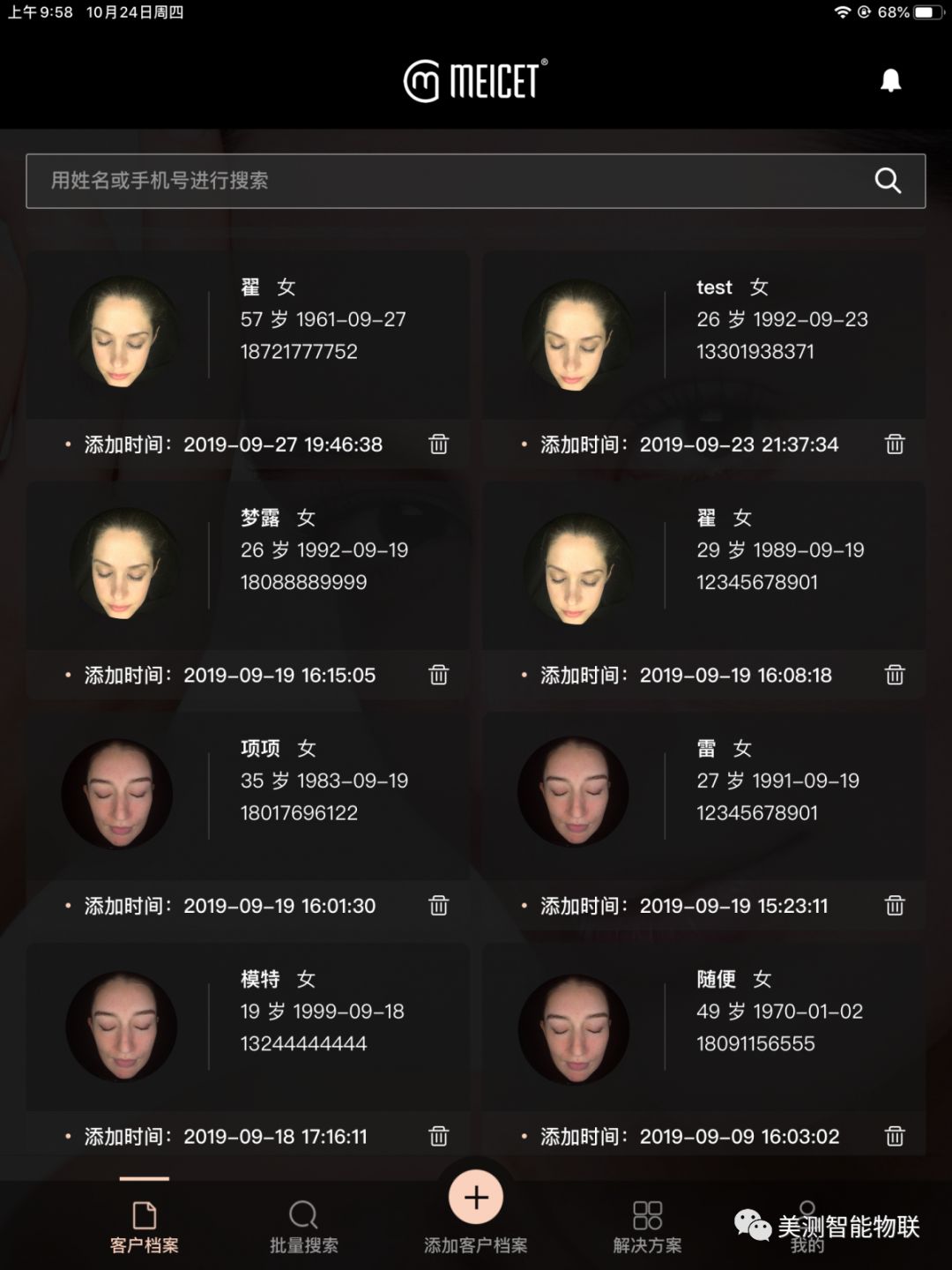Delete record added 2019-09-27 19:46:38

[x=438, y=444]
